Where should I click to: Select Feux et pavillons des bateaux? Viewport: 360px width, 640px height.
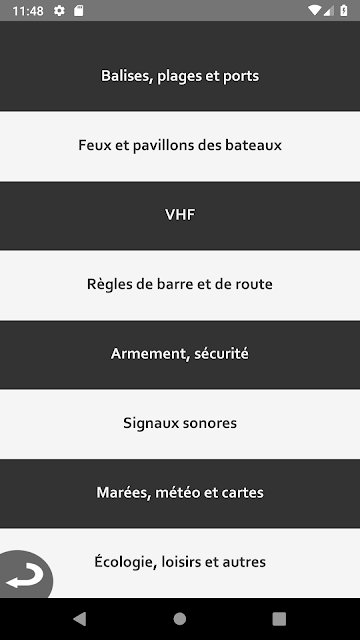[180, 146]
